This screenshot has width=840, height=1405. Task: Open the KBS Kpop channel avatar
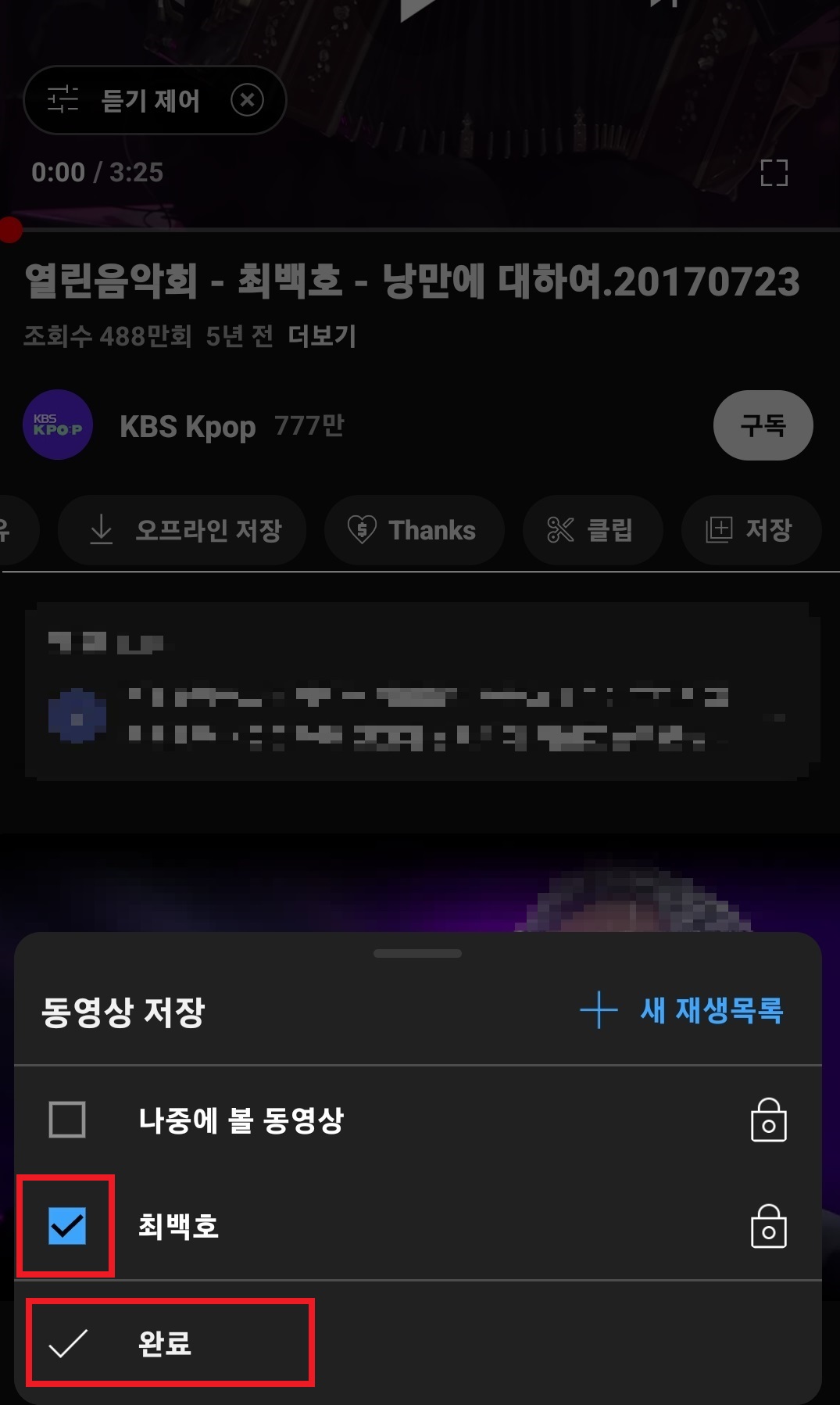57,425
